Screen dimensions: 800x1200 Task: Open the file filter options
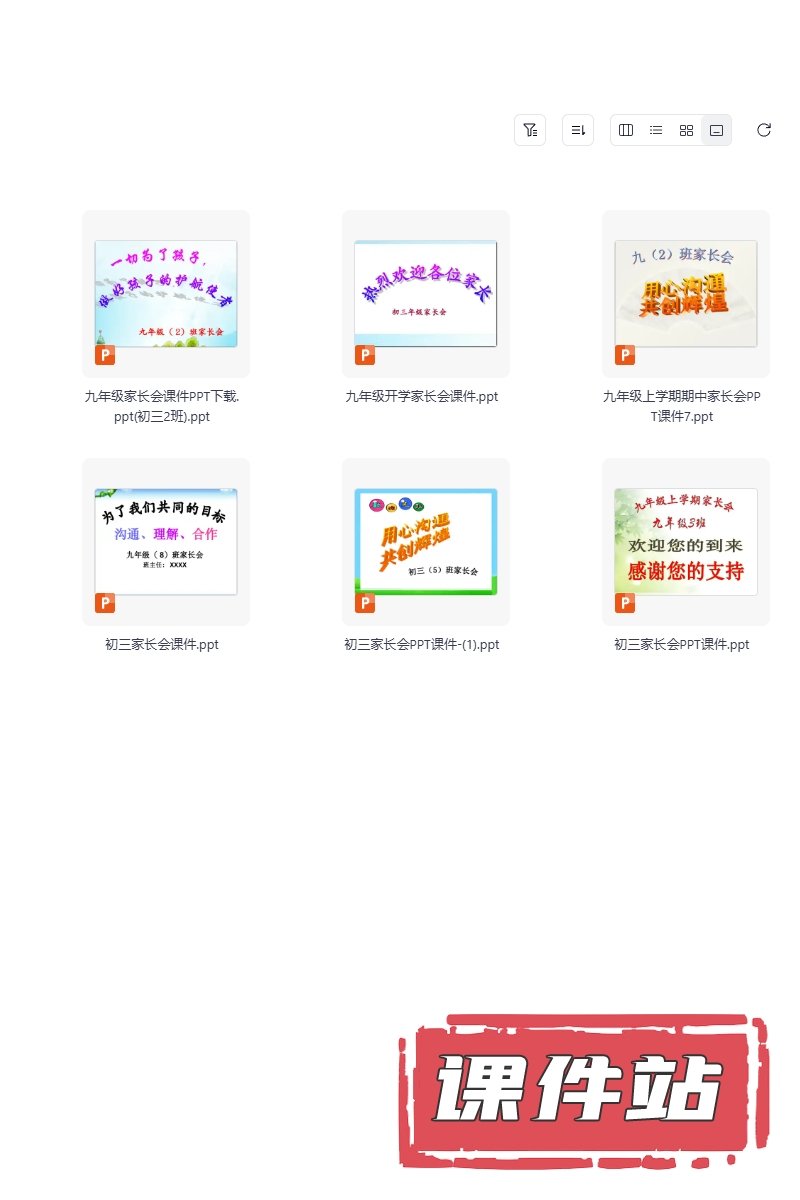(530, 130)
